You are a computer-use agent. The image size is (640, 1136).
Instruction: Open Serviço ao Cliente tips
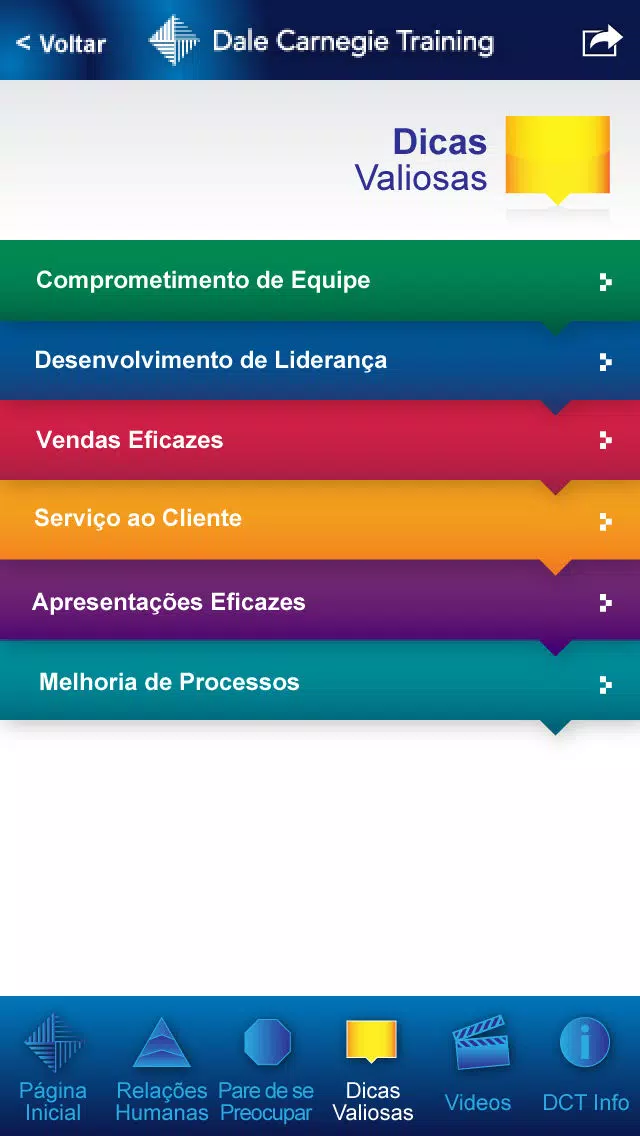point(320,520)
